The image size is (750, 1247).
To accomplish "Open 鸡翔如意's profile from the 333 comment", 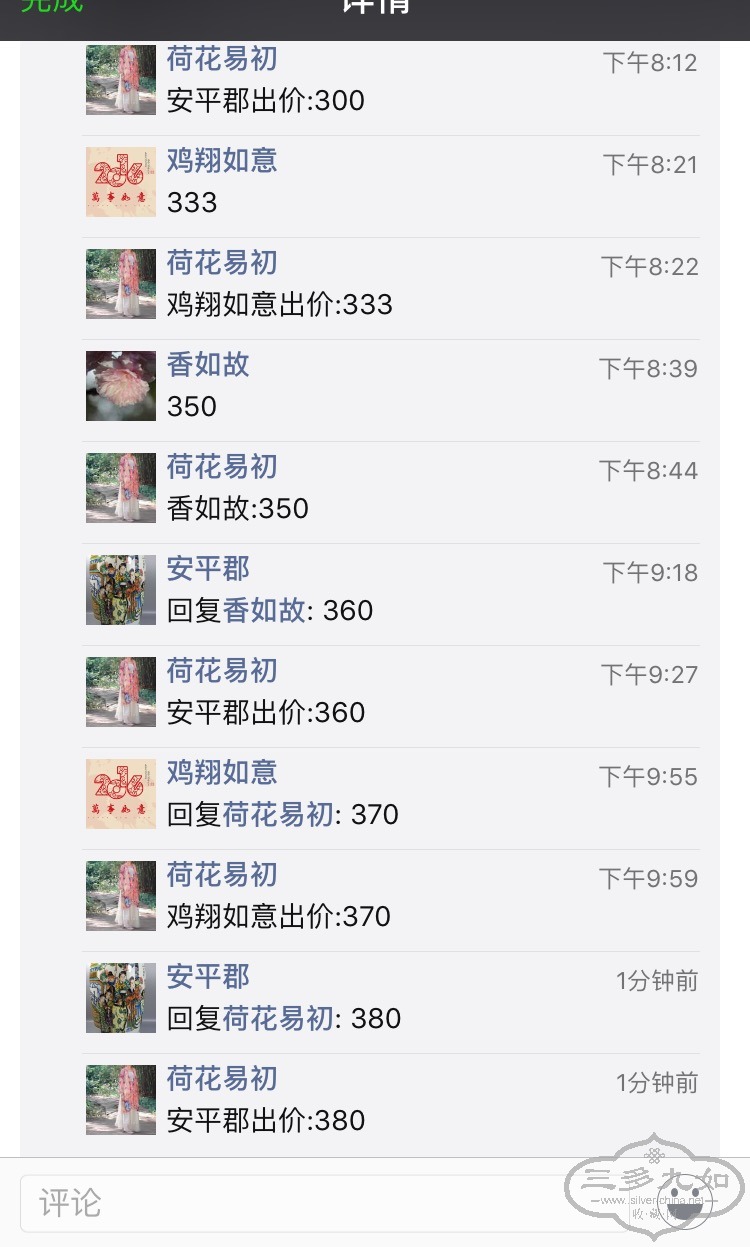I will pyautogui.click(x=221, y=161).
